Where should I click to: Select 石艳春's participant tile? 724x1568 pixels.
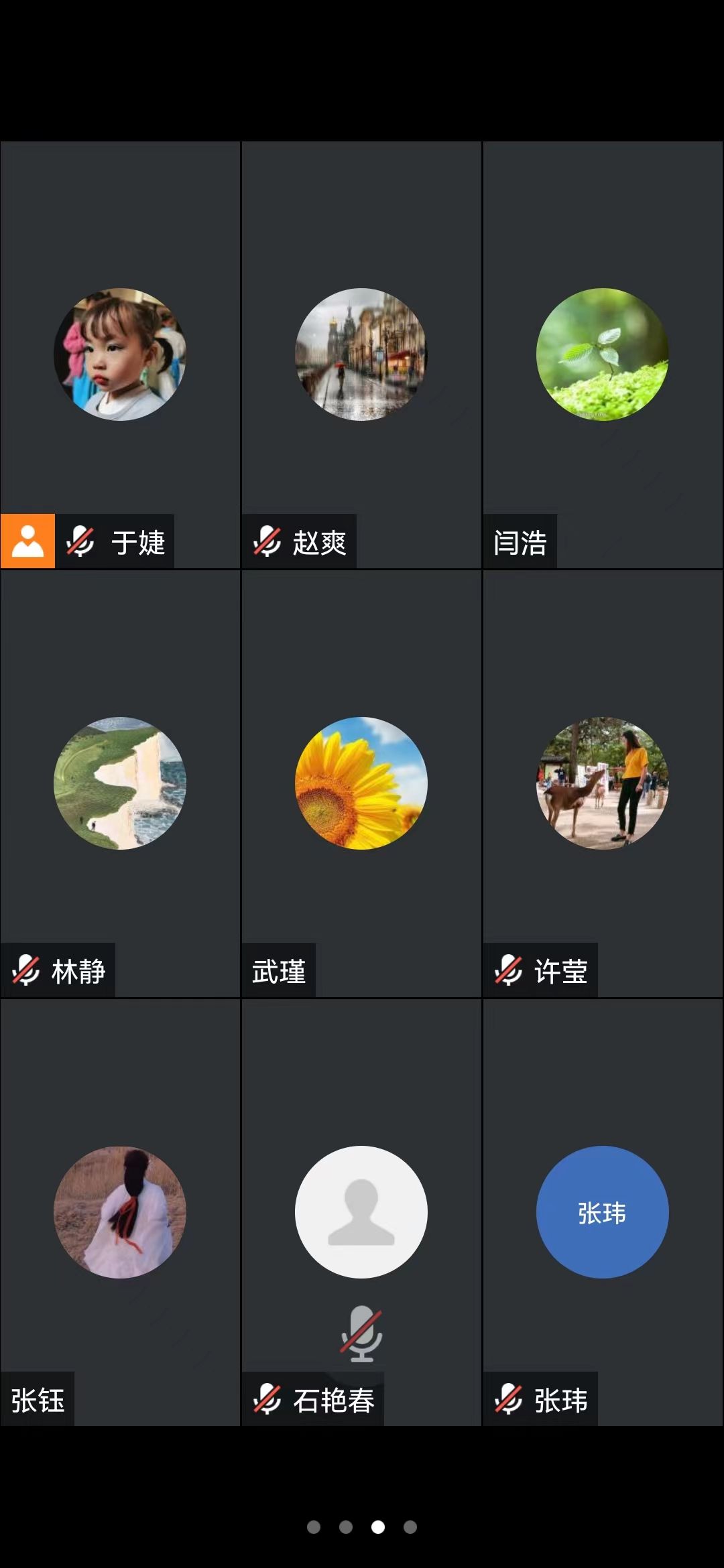click(x=361, y=1212)
